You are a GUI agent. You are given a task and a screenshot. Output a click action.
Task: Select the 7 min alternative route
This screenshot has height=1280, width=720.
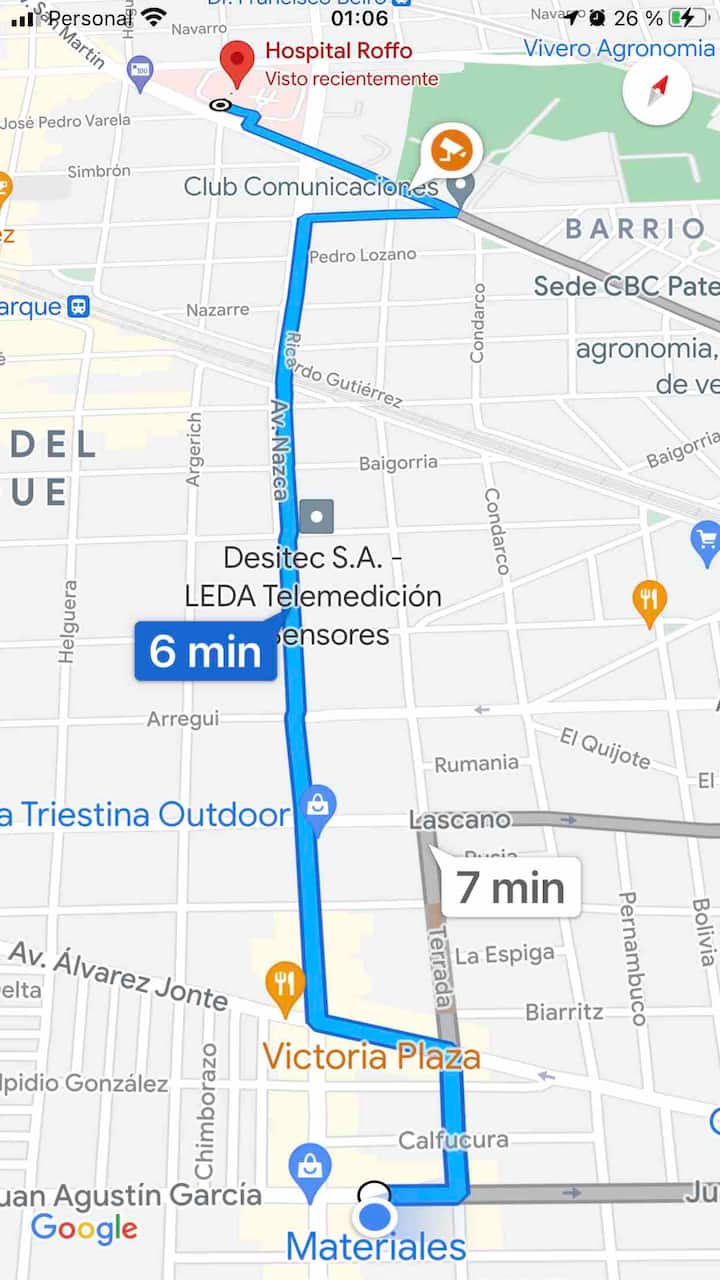(x=511, y=887)
